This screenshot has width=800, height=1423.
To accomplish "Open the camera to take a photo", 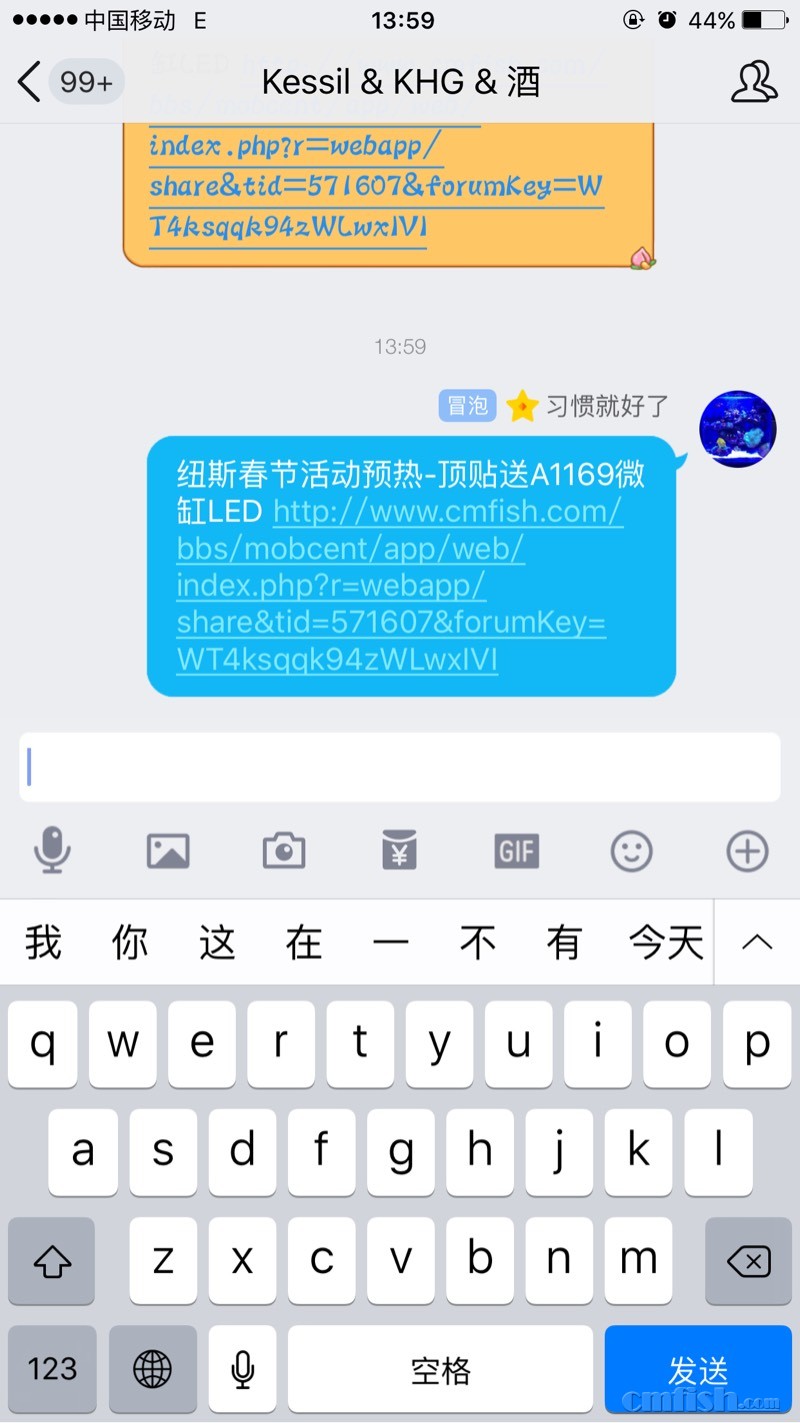I will [284, 852].
